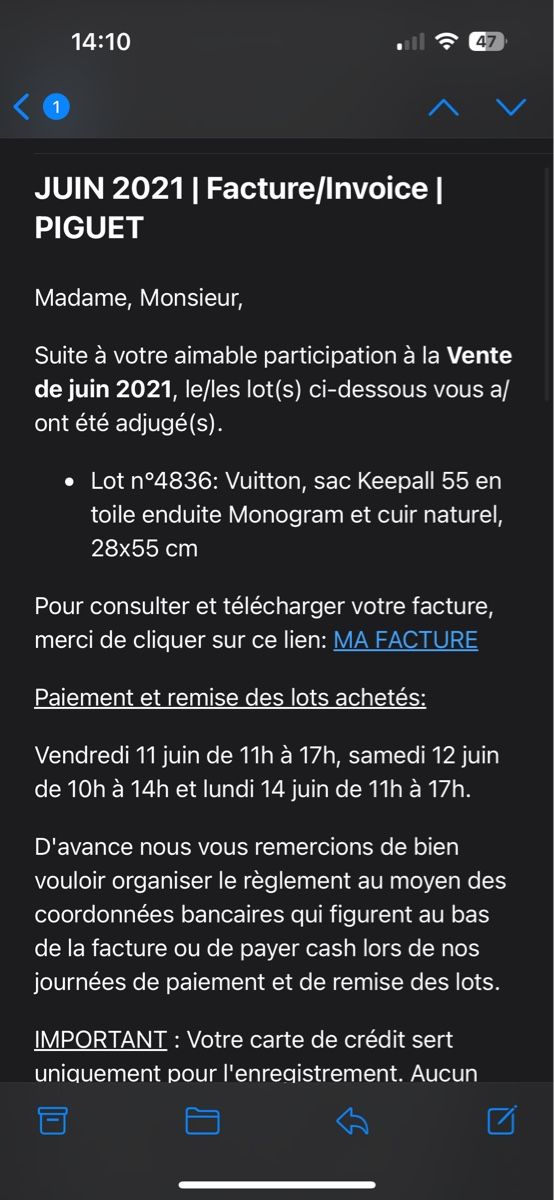Screen dimensions: 554x1200
Task: Open the MA FACTURE invoice link
Action: point(405,640)
